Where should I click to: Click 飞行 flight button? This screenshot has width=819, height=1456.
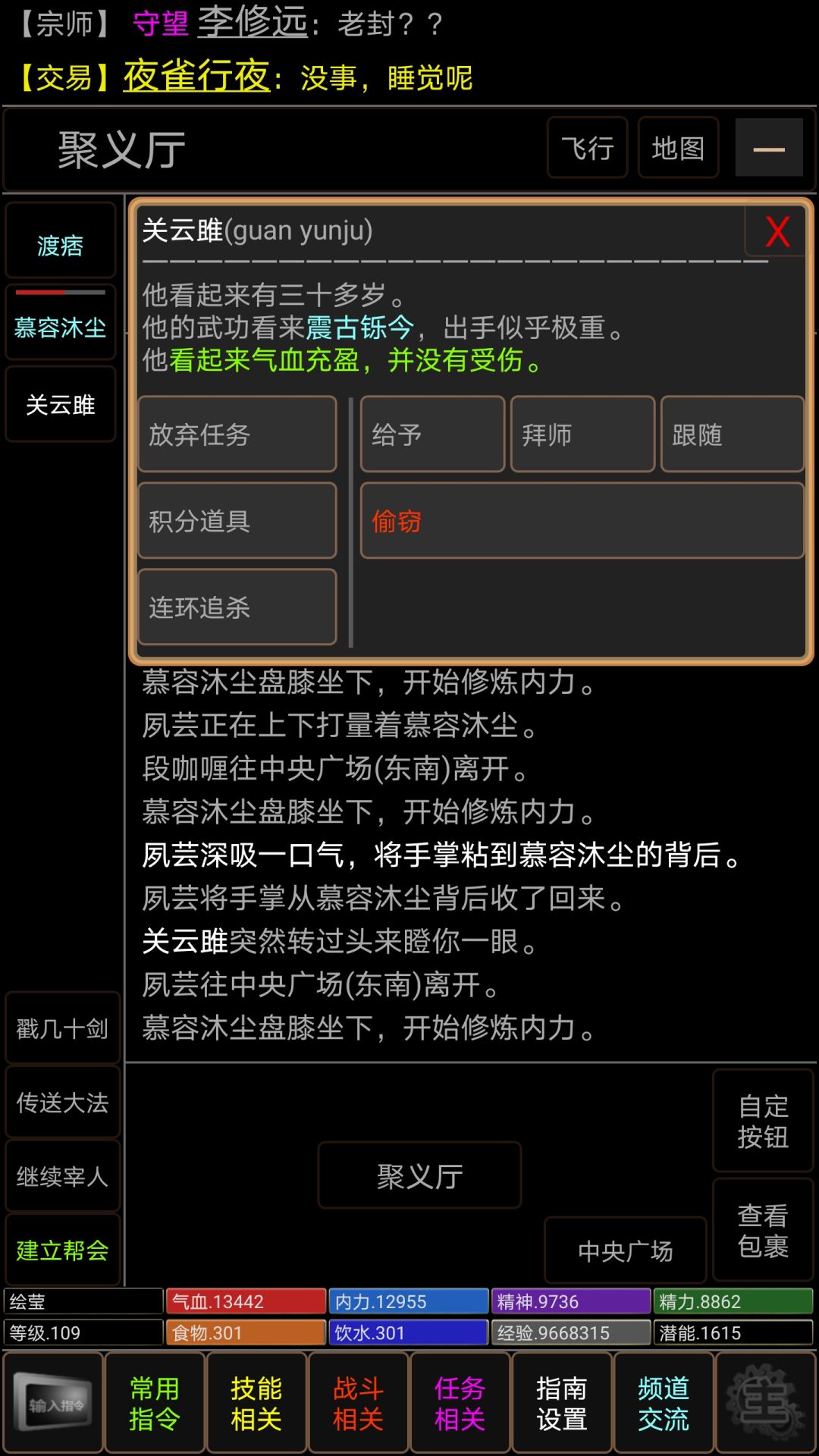(x=587, y=149)
